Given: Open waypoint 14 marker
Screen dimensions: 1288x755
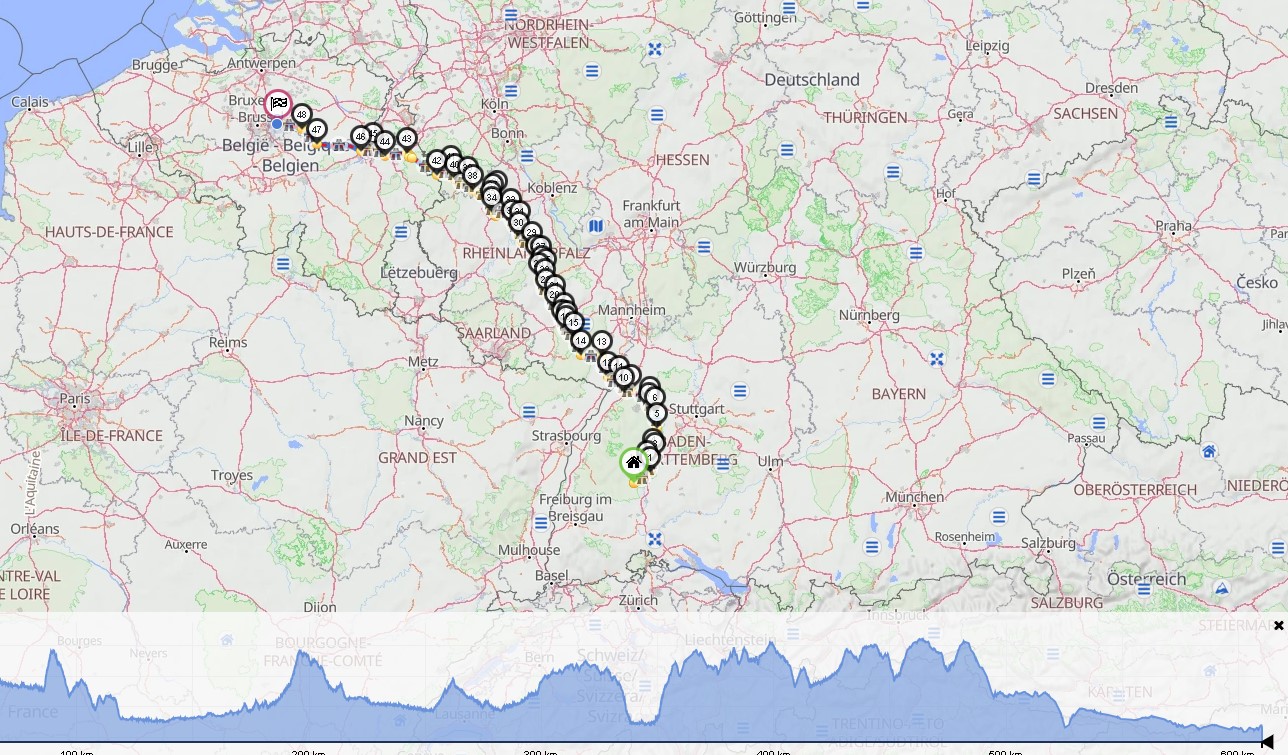Looking at the screenshot, I should (580, 341).
